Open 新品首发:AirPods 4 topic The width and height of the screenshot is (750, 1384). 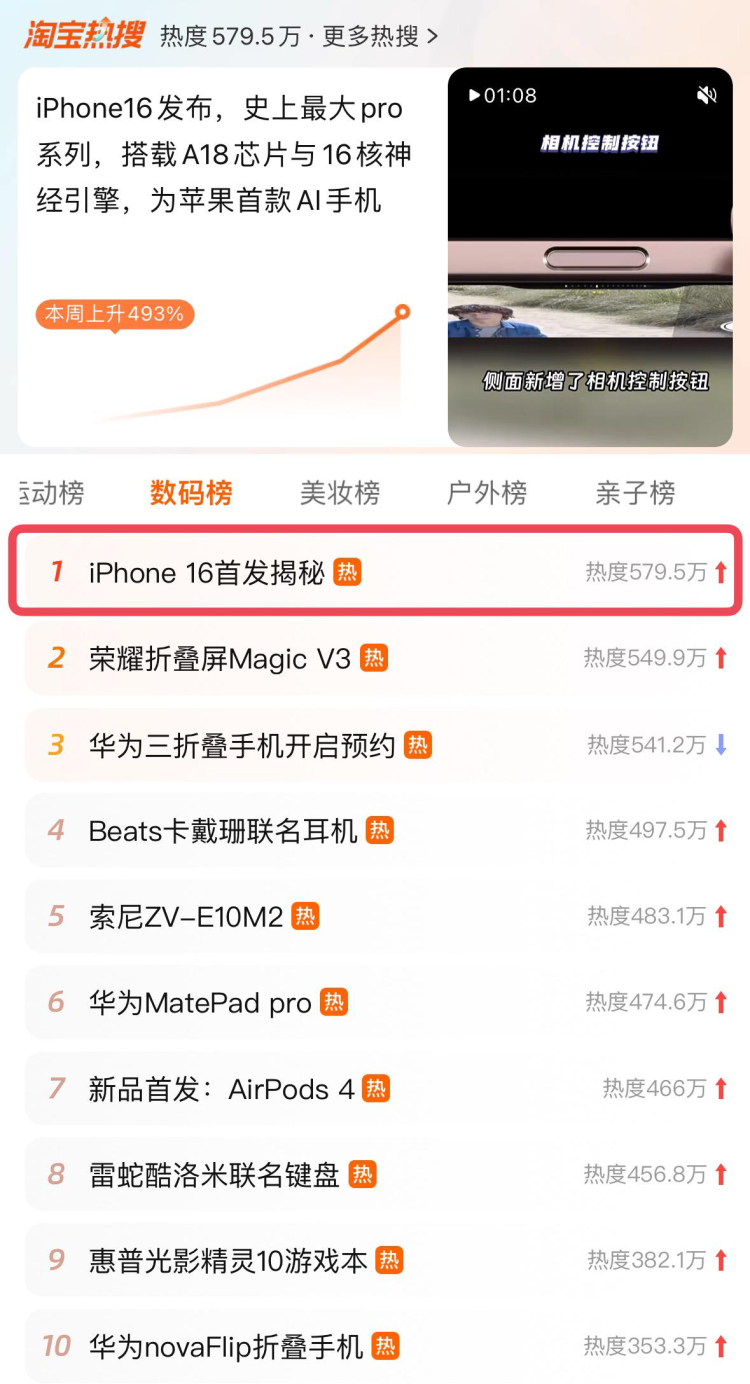point(221,1089)
